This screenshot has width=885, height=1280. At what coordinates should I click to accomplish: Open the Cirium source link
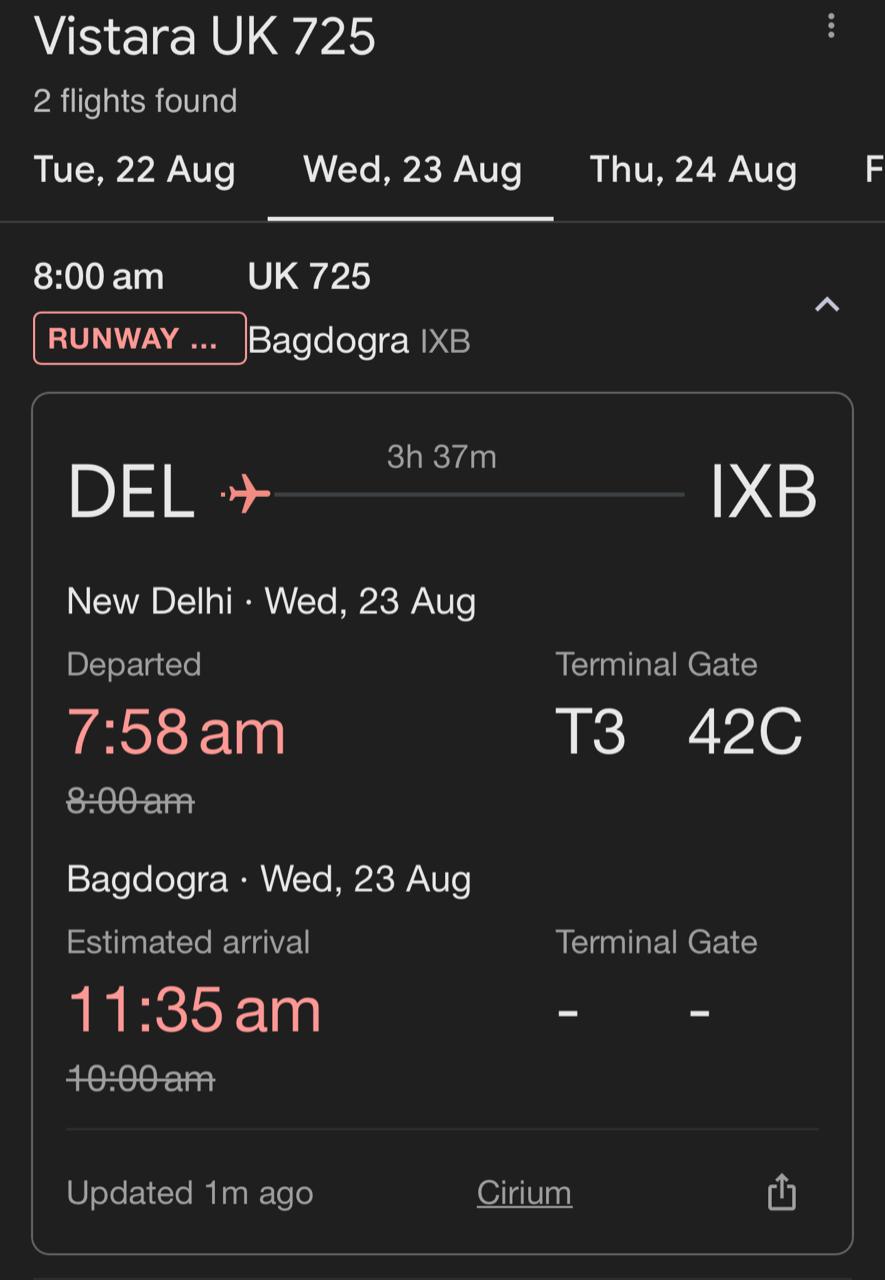click(524, 1193)
